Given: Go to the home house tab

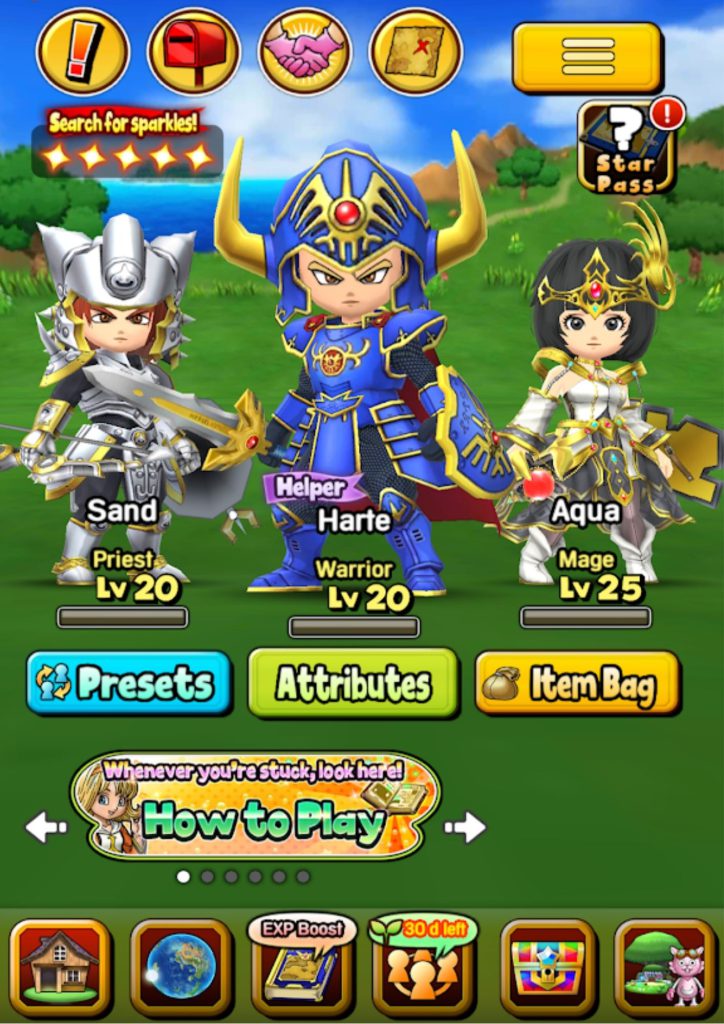Looking at the screenshot, I should (60, 967).
